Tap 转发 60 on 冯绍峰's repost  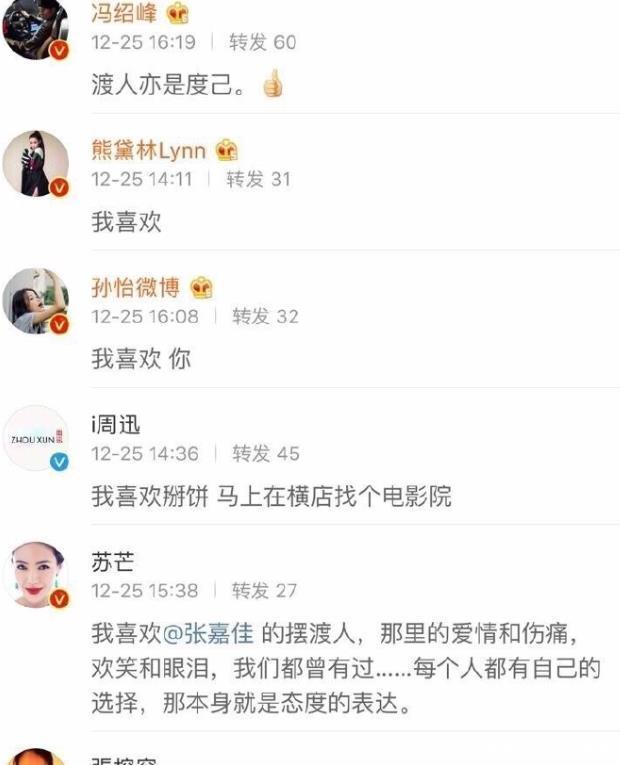[263, 42]
